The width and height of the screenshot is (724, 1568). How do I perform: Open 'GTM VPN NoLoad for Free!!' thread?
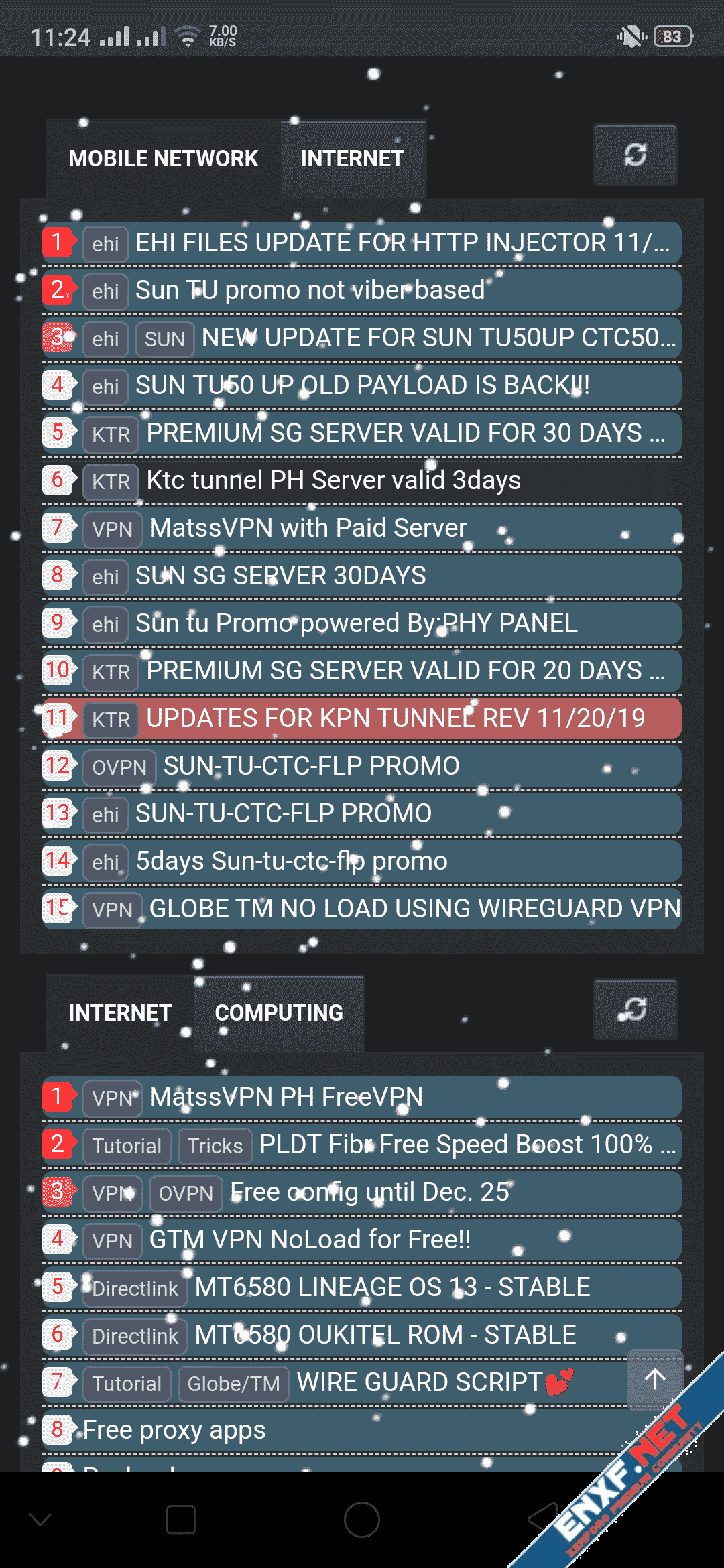coord(310,1240)
